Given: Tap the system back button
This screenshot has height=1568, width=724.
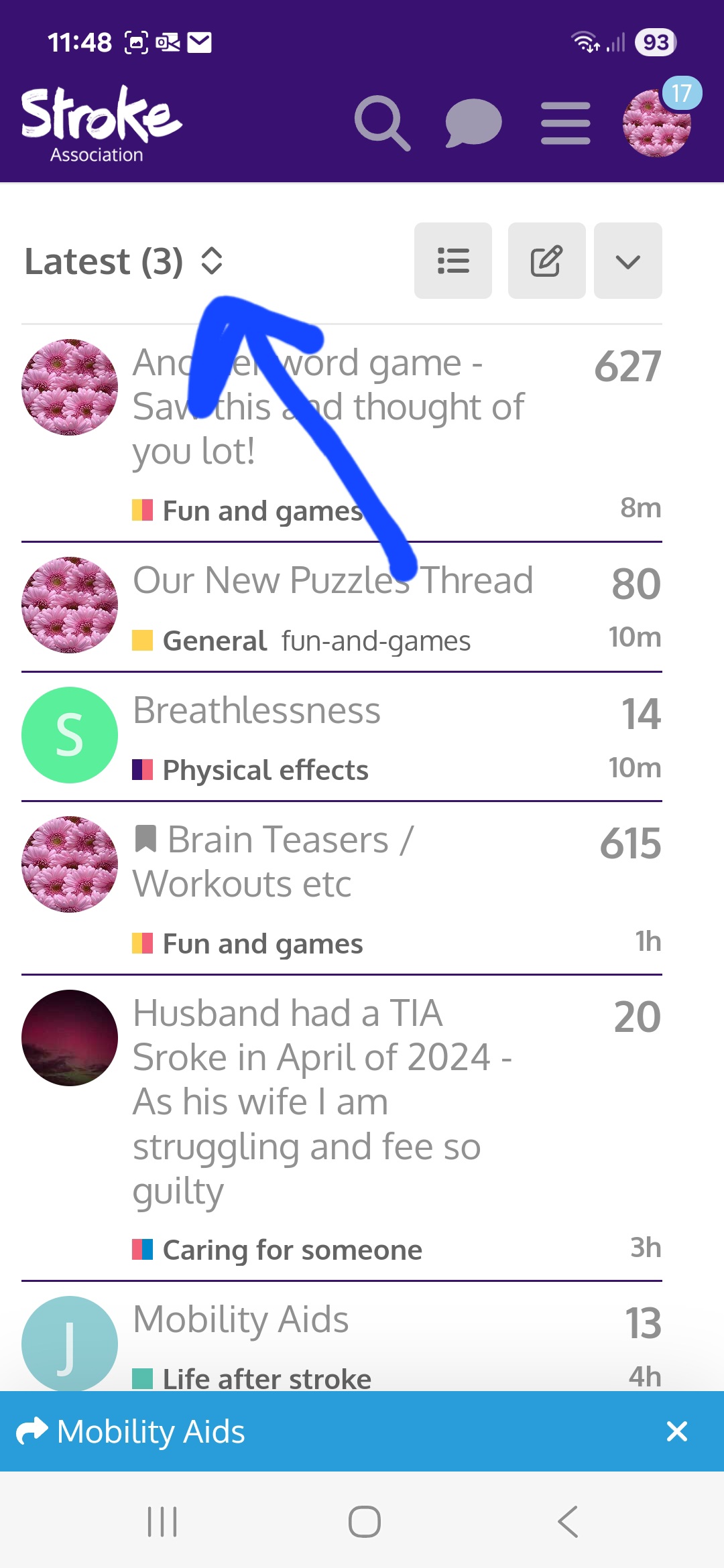Looking at the screenshot, I should click(x=568, y=1522).
